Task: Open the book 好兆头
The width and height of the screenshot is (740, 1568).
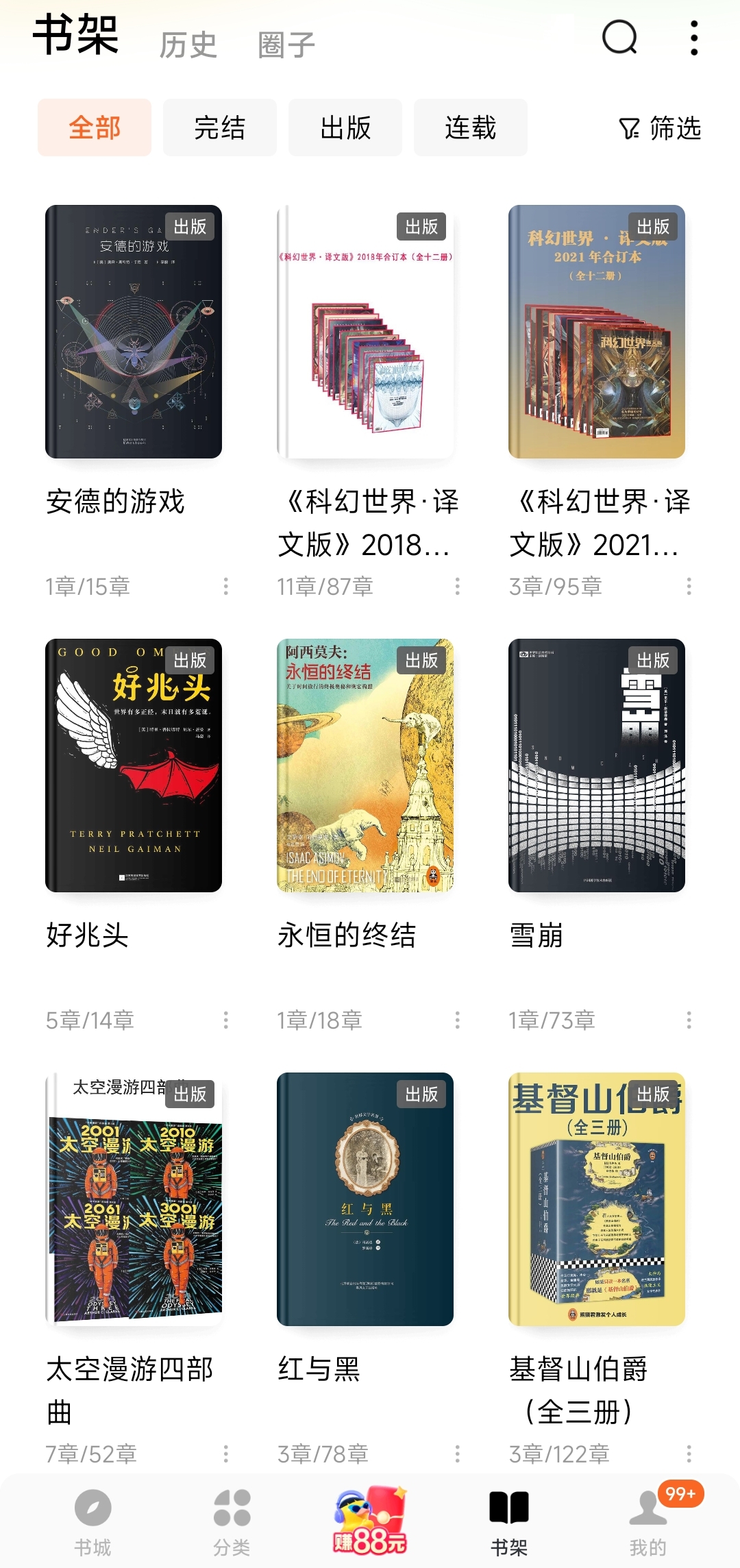Action: click(x=134, y=765)
